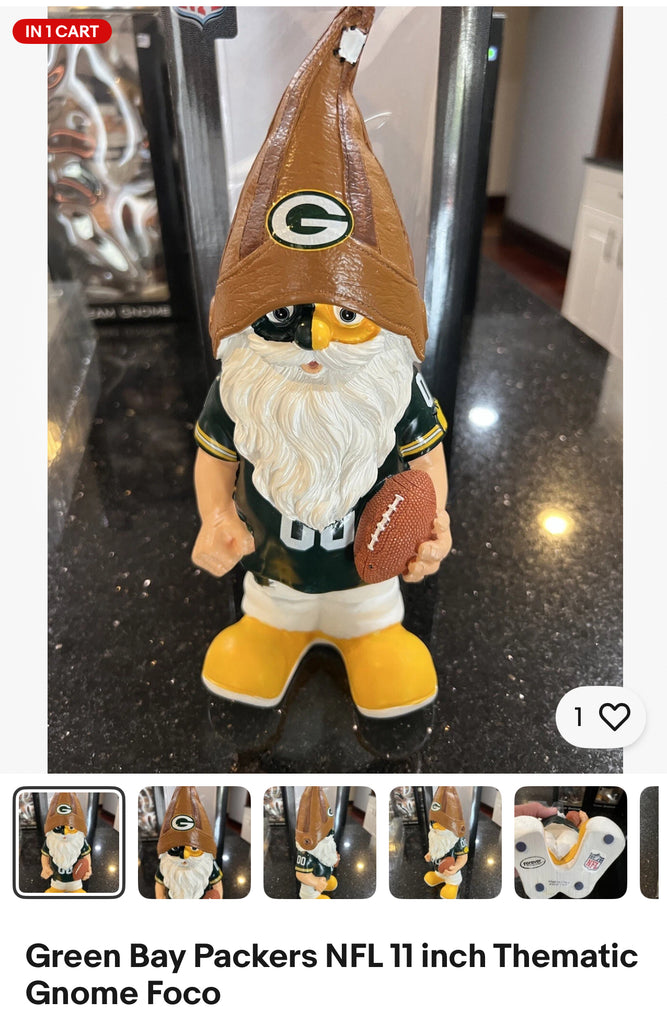The height and width of the screenshot is (1024, 667).
Task: Show the second thumbnail, the hat close-up
Action: click(x=194, y=842)
